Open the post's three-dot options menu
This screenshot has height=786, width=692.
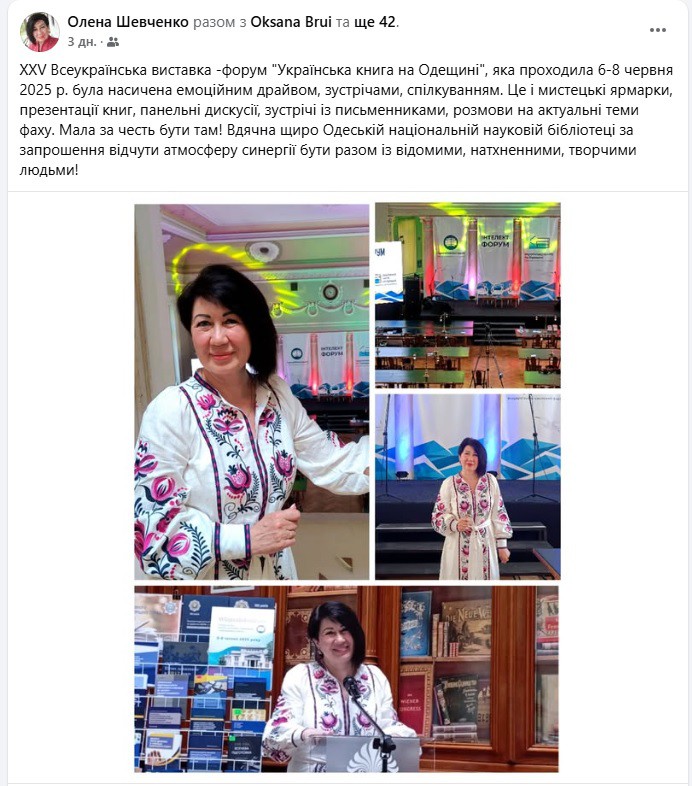coord(657,31)
